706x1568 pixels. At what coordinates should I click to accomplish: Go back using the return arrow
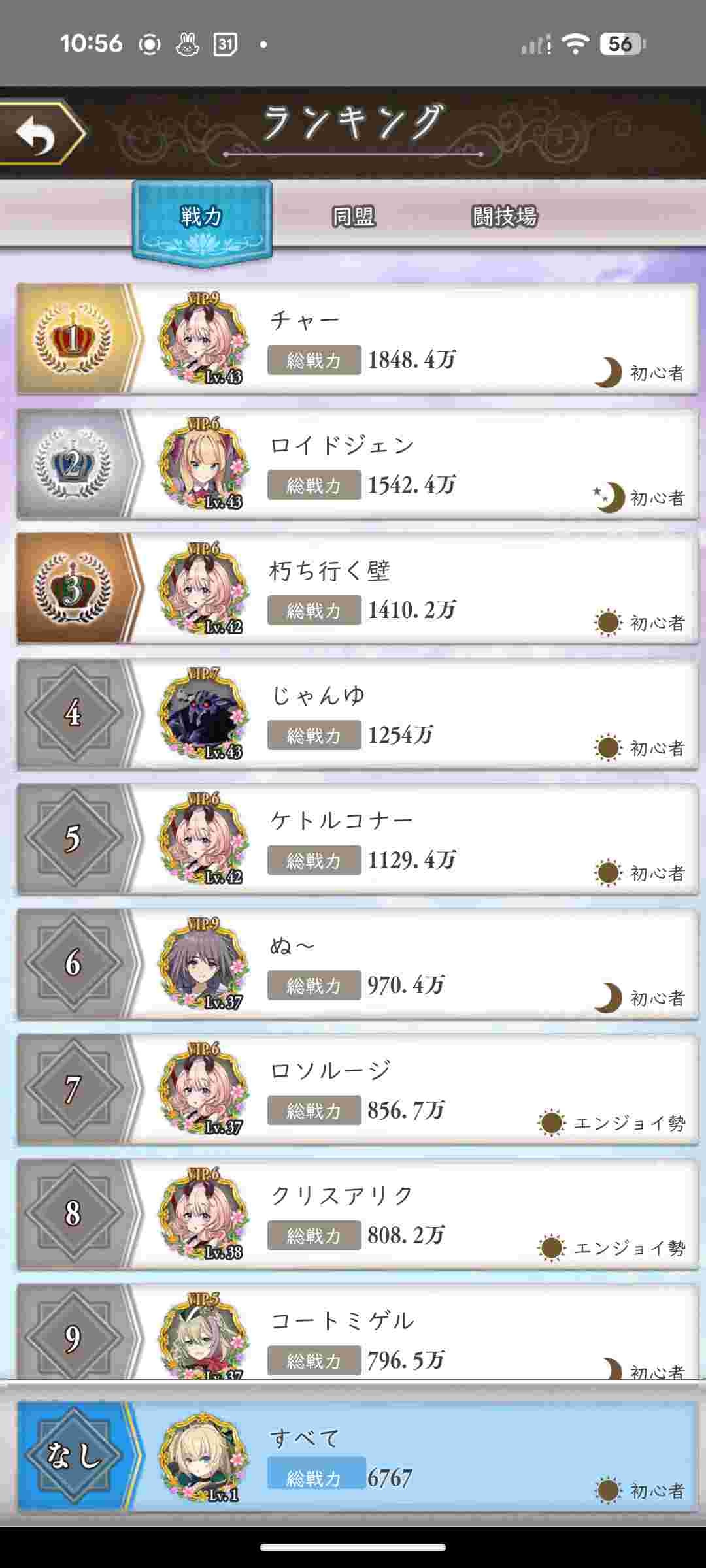41,133
